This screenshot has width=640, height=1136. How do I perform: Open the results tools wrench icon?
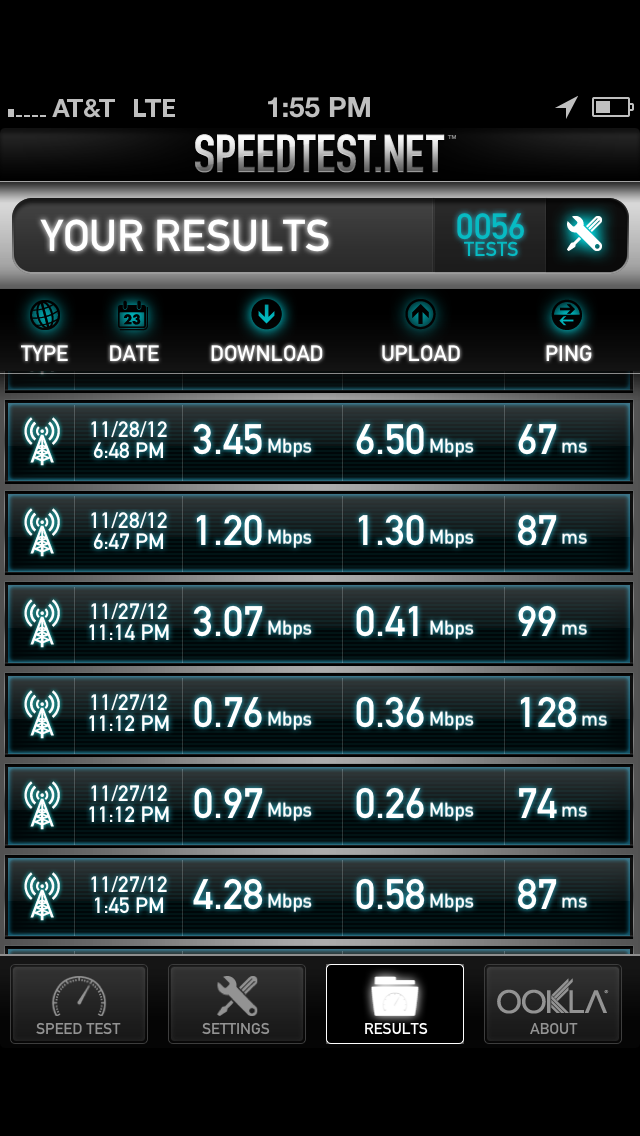(x=586, y=235)
